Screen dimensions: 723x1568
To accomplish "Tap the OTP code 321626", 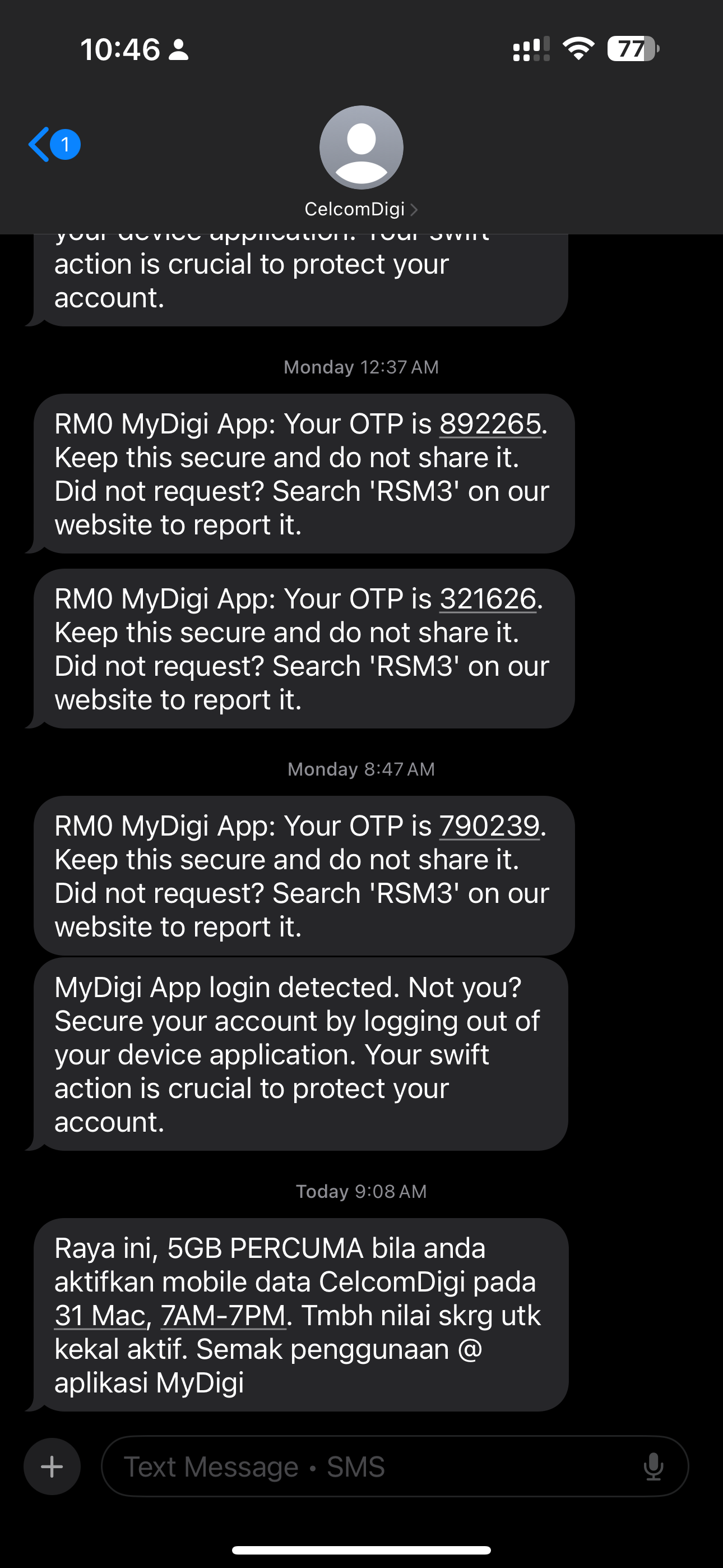I will 488,599.
